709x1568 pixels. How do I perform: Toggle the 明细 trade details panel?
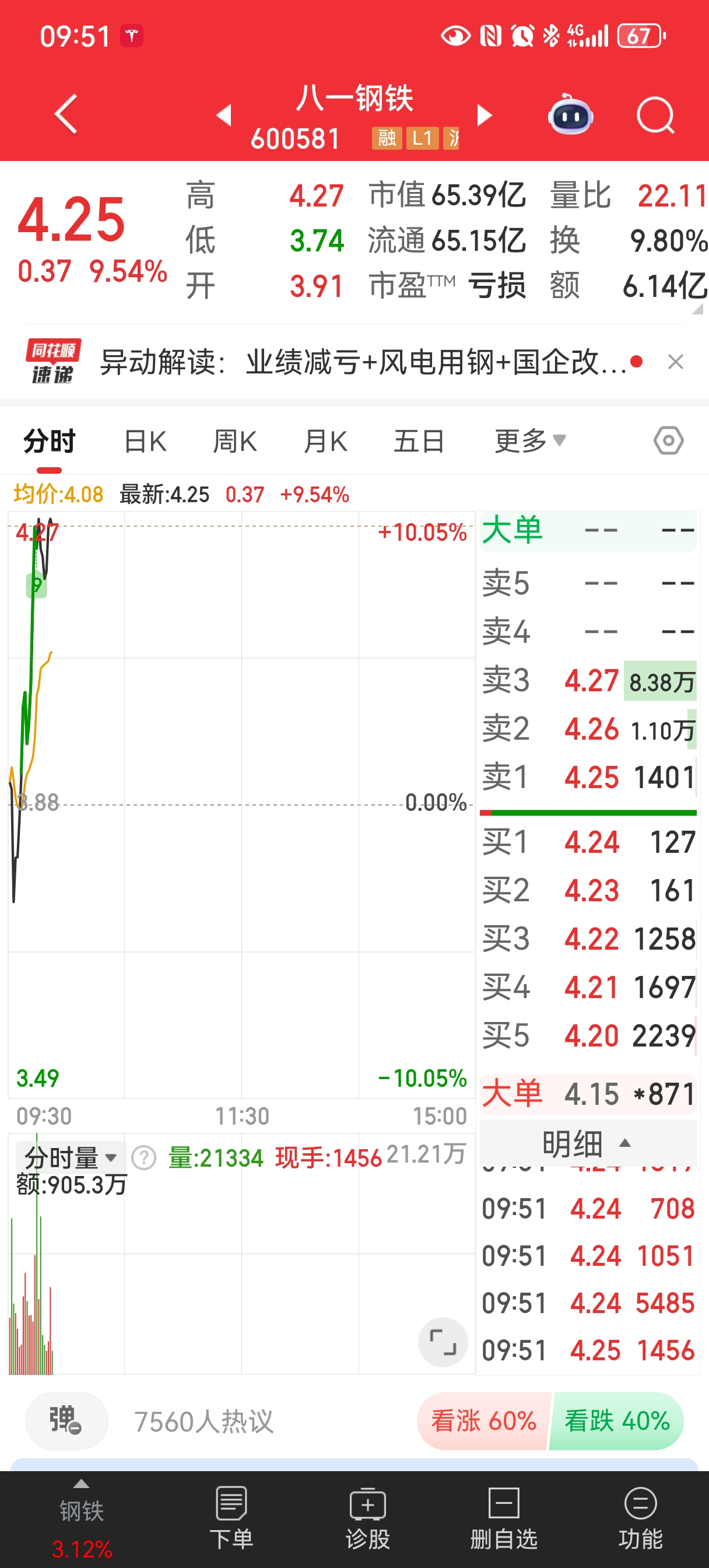[587, 1144]
